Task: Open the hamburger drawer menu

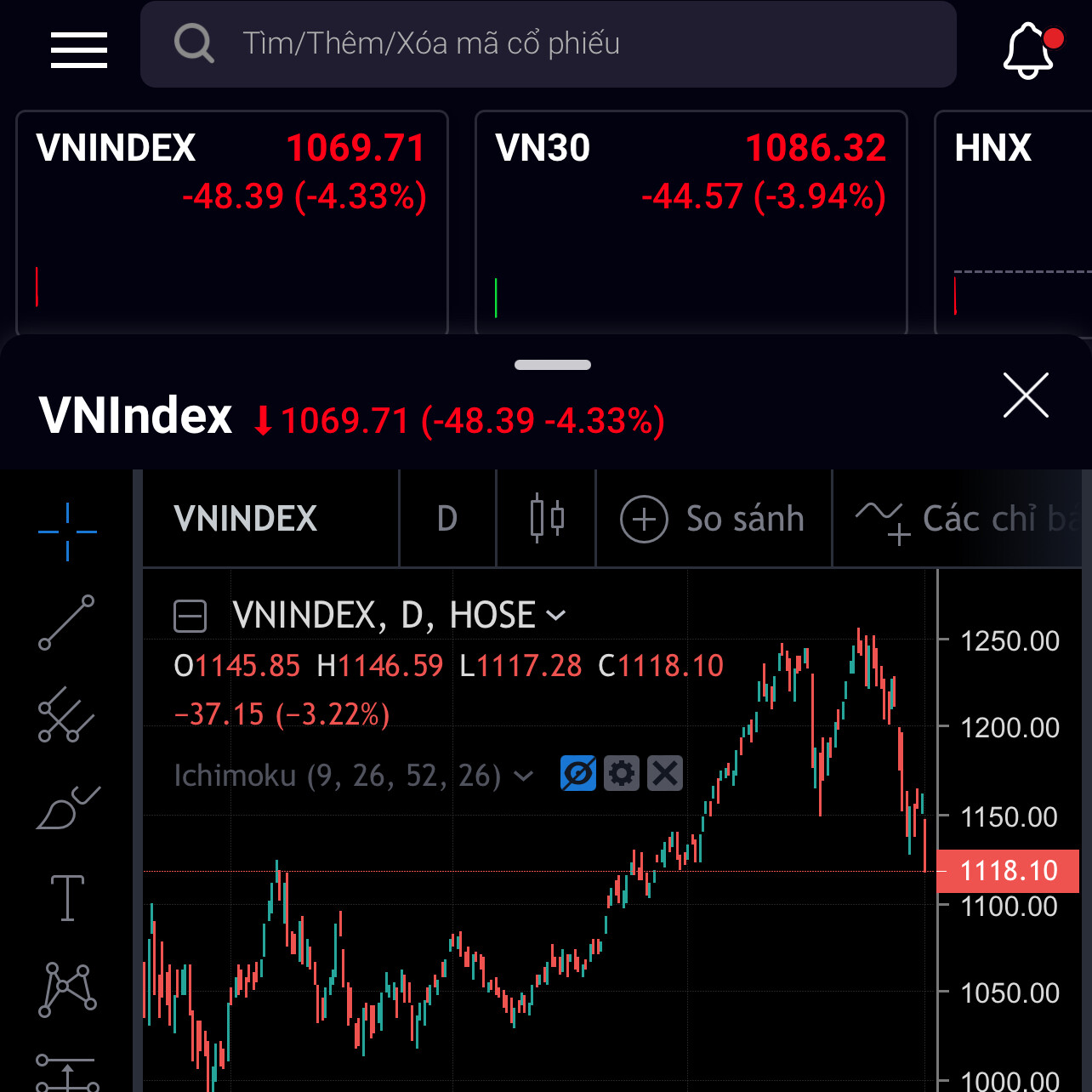Action: click(x=78, y=49)
